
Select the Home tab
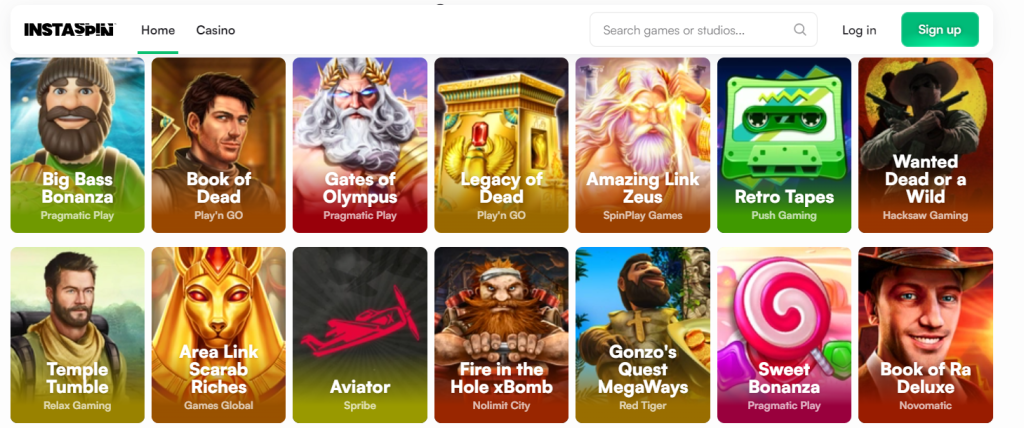158,30
